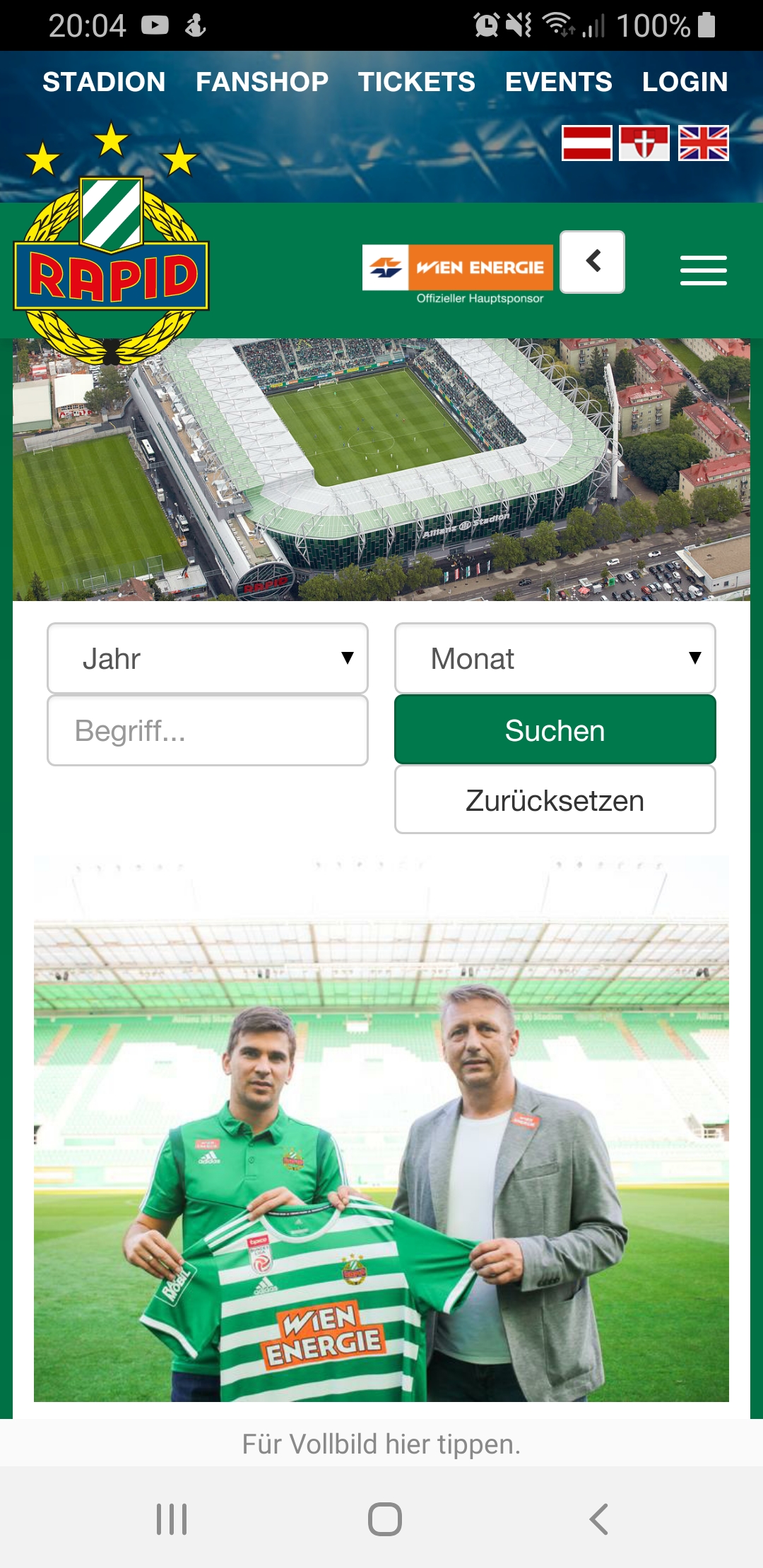Image resolution: width=763 pixels, height=1568 pixels.
Task: Focus the Begriff search field
Action: (208, 730)
